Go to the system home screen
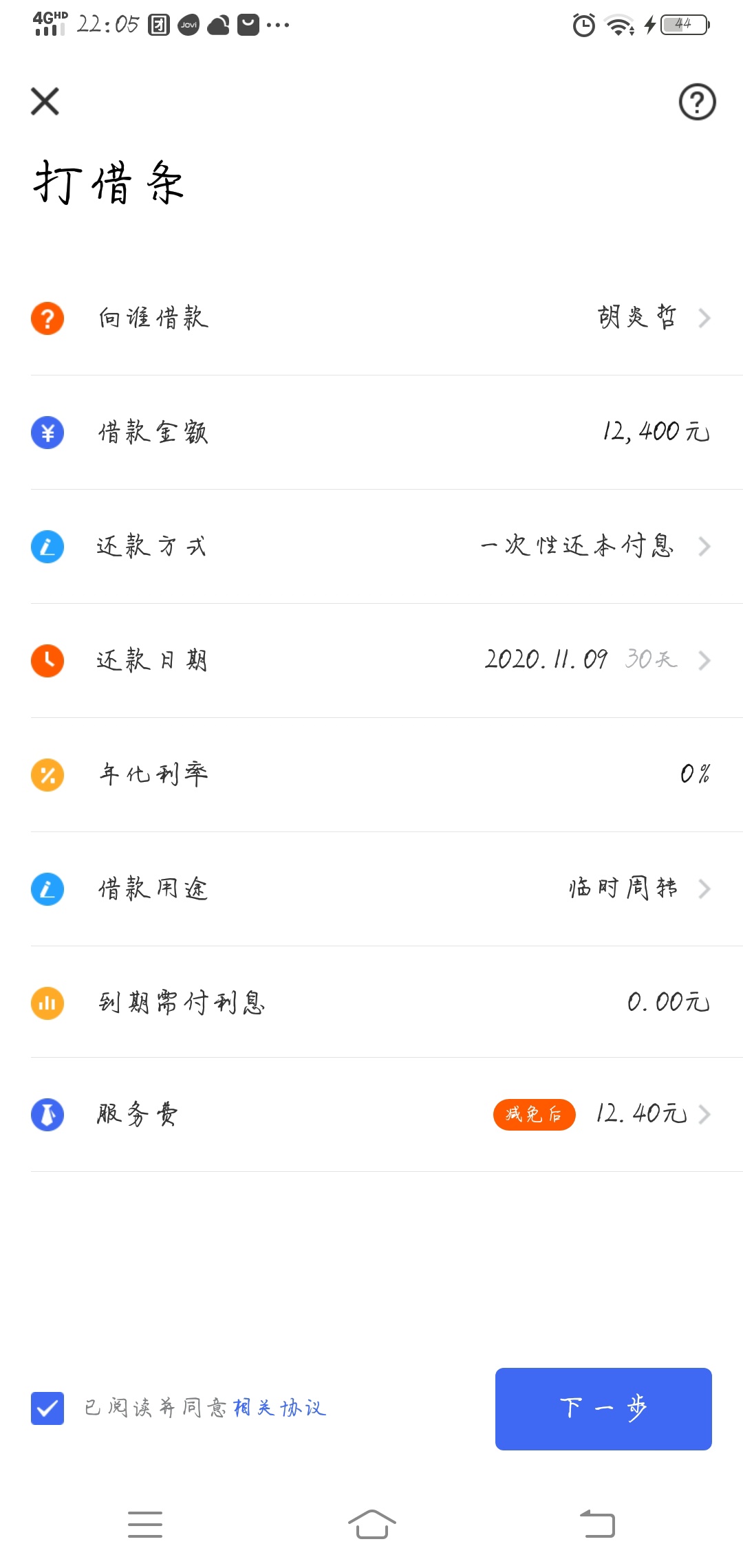This screenshot has width=743, height=1568. tap(371, 1524)
